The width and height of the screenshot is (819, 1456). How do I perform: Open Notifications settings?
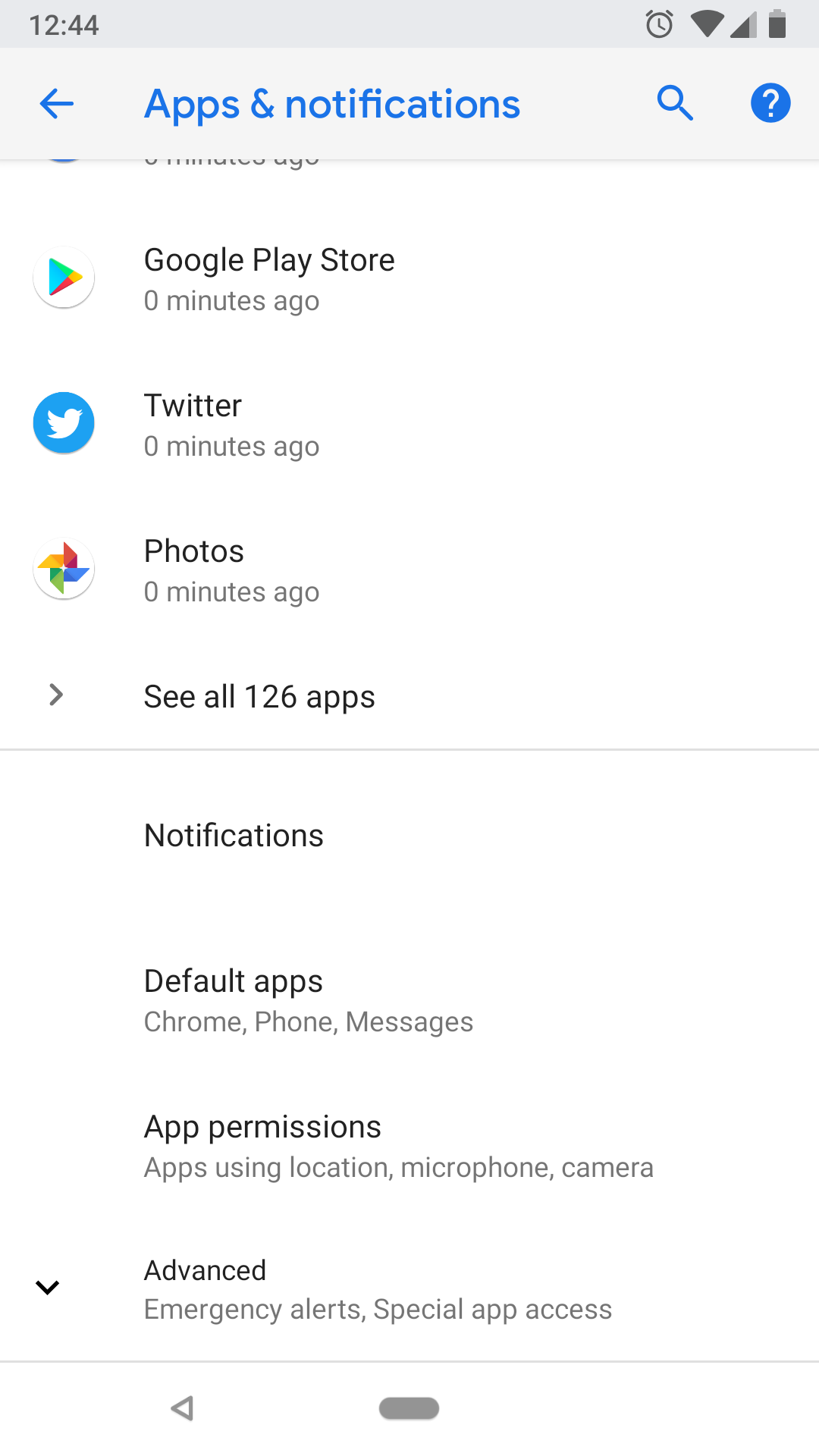point(234,836)
